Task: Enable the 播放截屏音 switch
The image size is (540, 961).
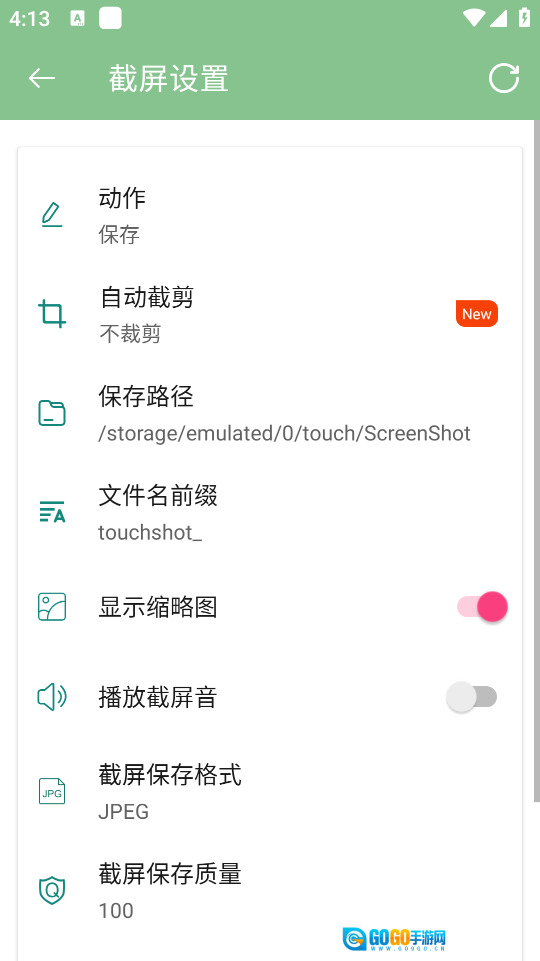Action: point(471,697)
